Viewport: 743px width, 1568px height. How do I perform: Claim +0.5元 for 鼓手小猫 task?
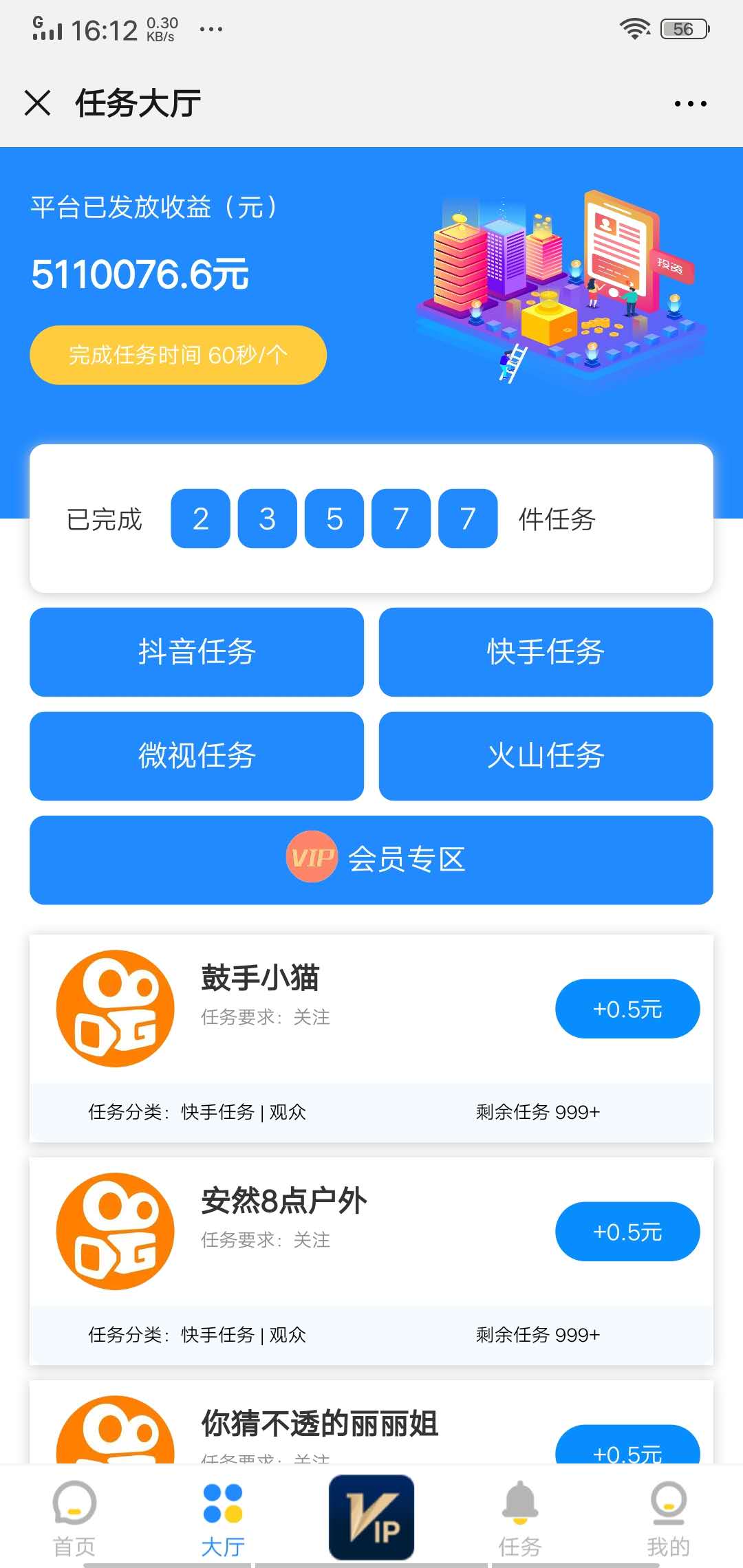click(x=627, y=1008)
